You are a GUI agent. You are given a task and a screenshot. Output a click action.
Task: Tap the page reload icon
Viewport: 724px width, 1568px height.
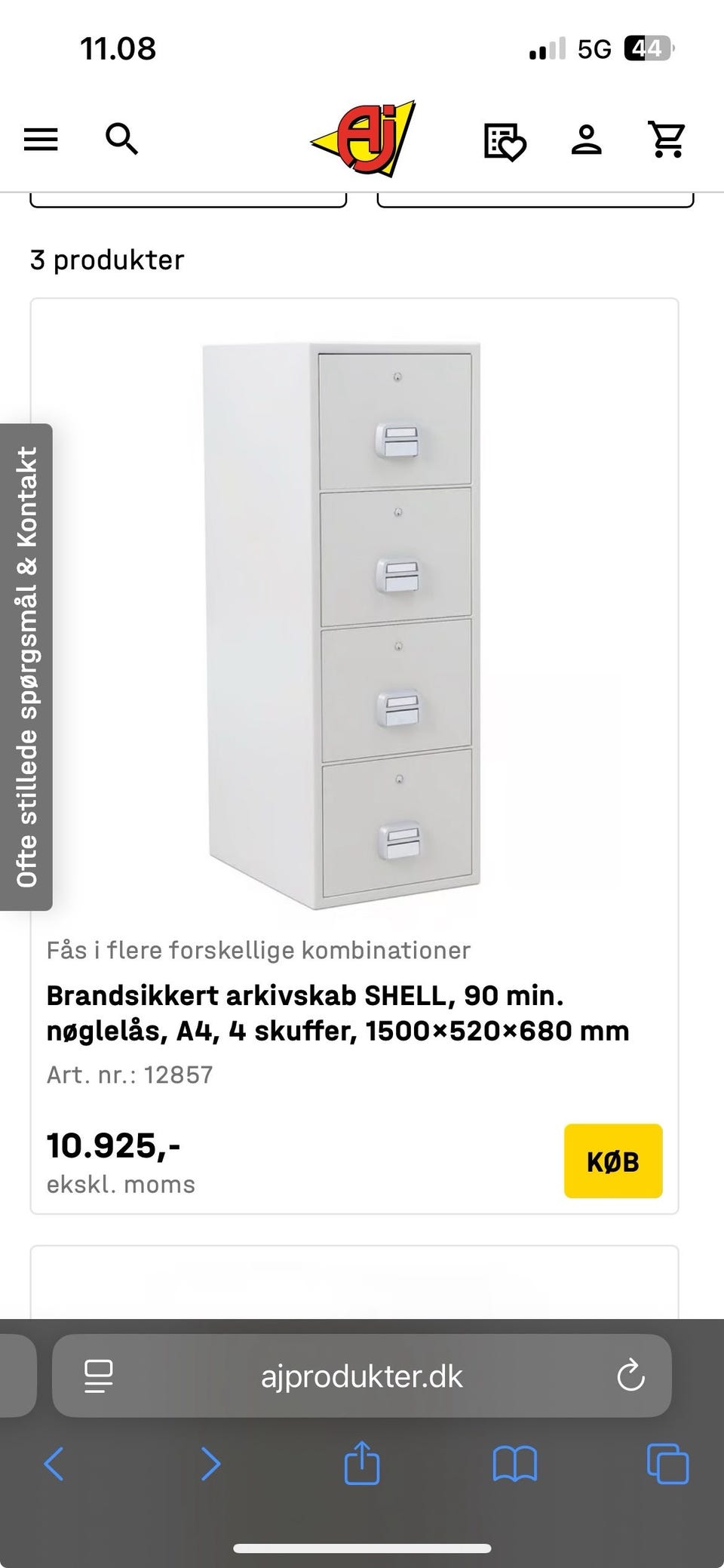click(632, 1375)
